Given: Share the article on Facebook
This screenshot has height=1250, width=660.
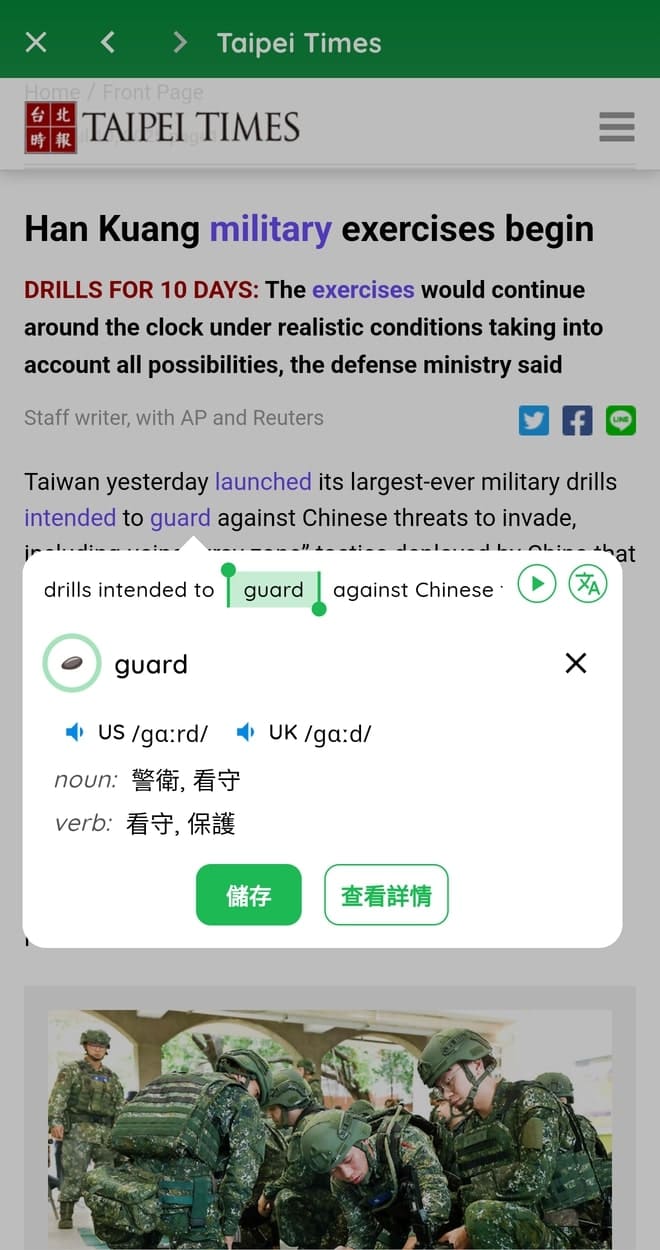Looking at the screenshot, I should [577, 420].
